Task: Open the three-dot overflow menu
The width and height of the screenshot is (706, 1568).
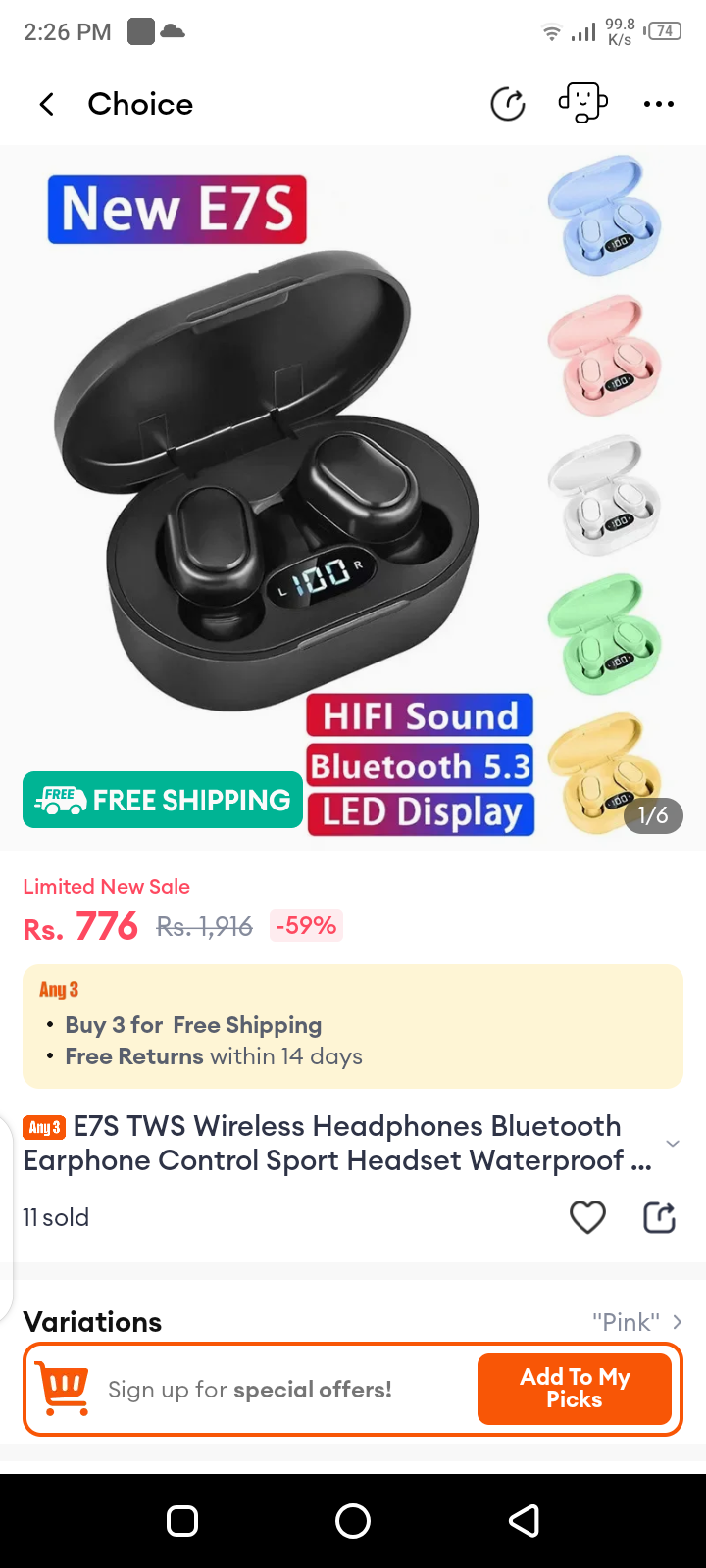Action: point(658,104)
